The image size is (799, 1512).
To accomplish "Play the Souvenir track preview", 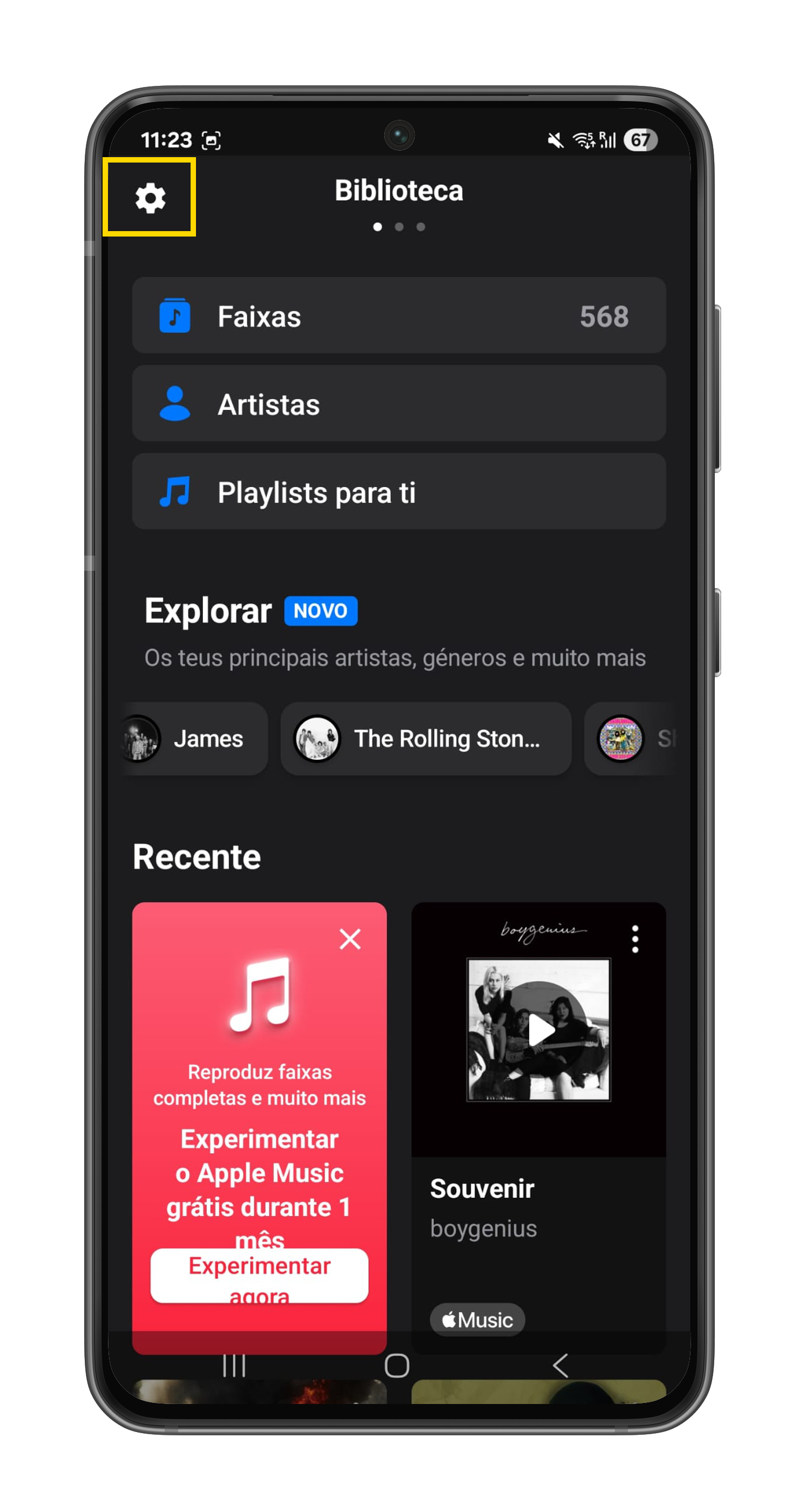I will click(x=539, y=1030).
